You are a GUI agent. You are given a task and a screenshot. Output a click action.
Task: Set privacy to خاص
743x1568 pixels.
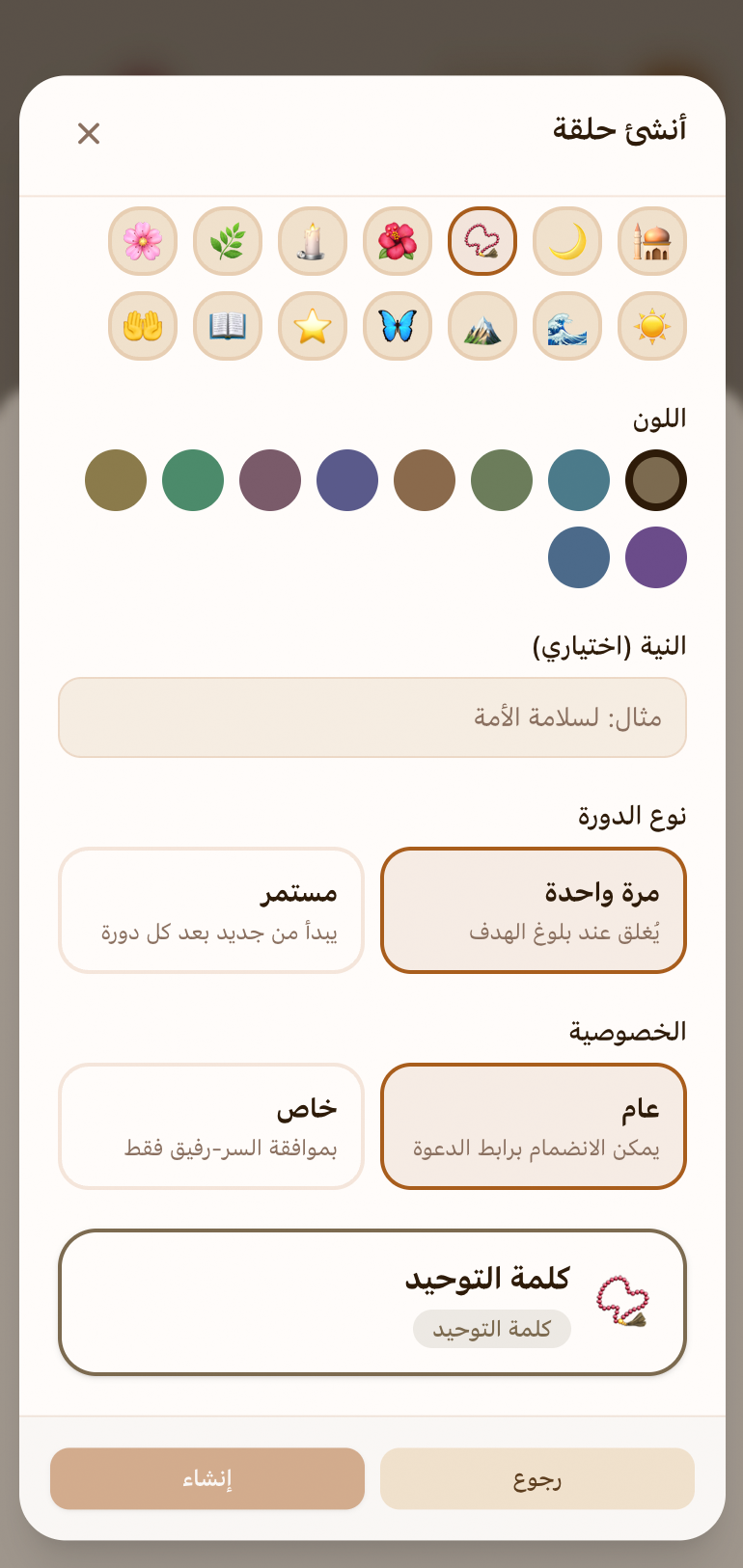coord(211,1126)
